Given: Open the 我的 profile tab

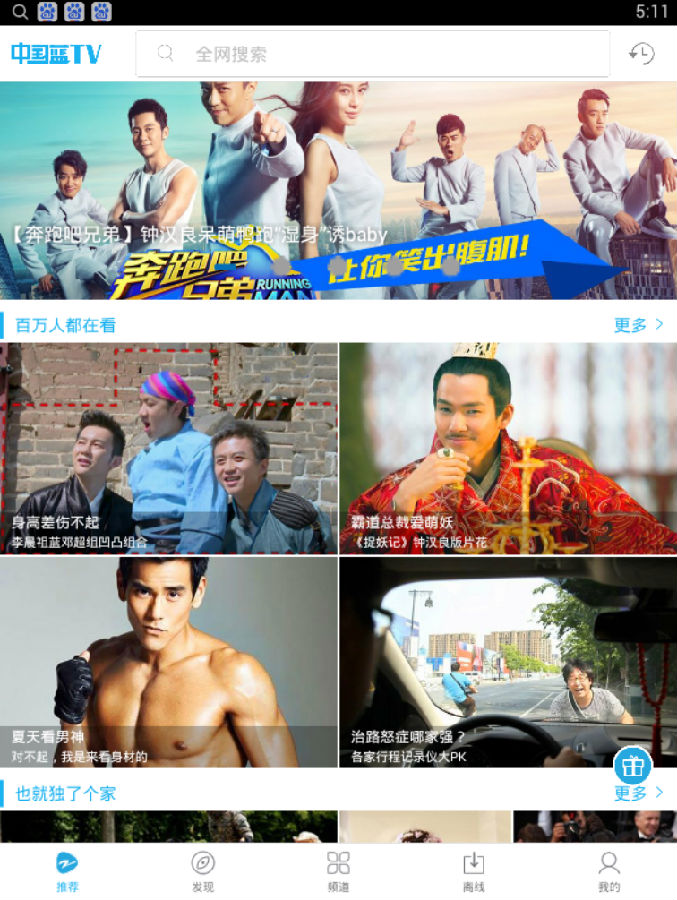Looking at the screenshot, I should (609, 871).
